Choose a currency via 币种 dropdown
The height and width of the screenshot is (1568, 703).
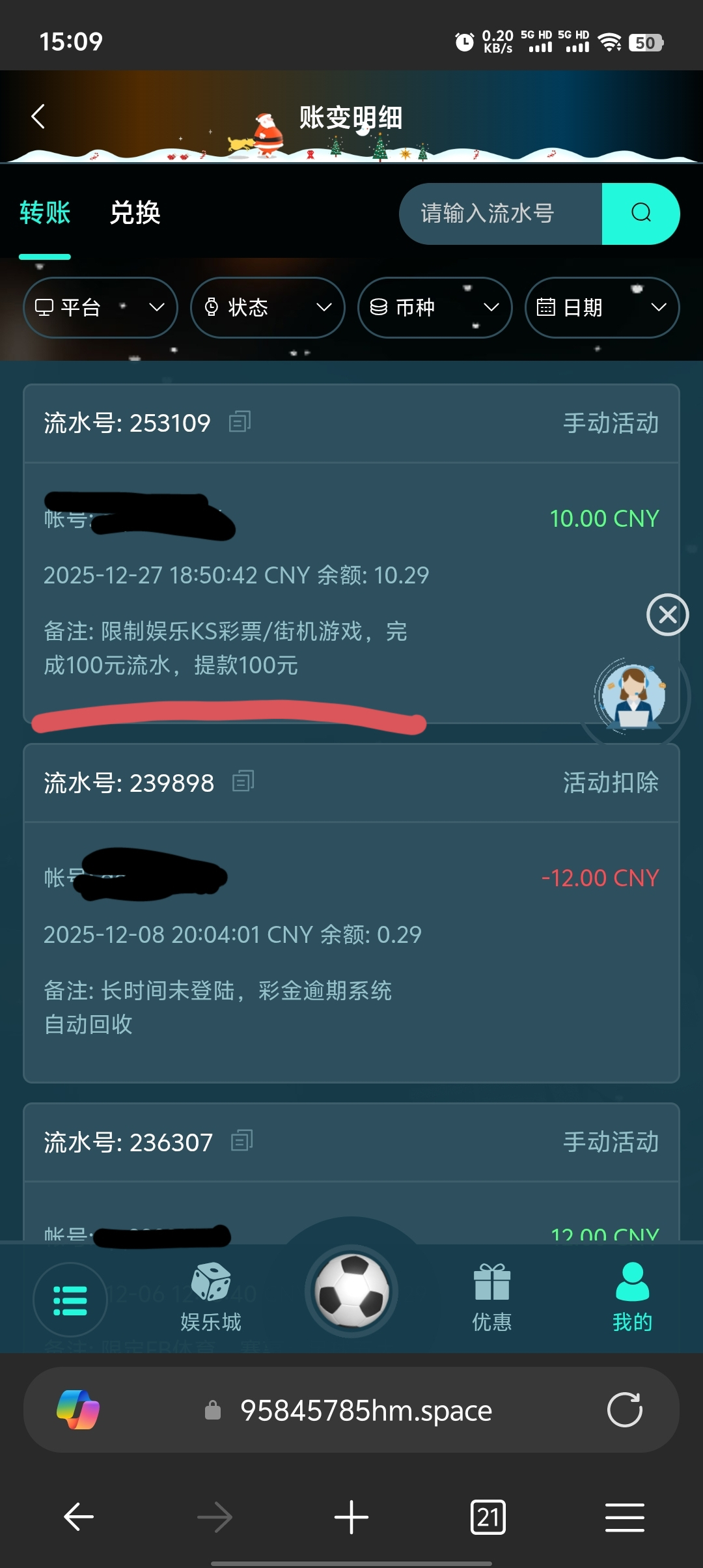point(435,307)
